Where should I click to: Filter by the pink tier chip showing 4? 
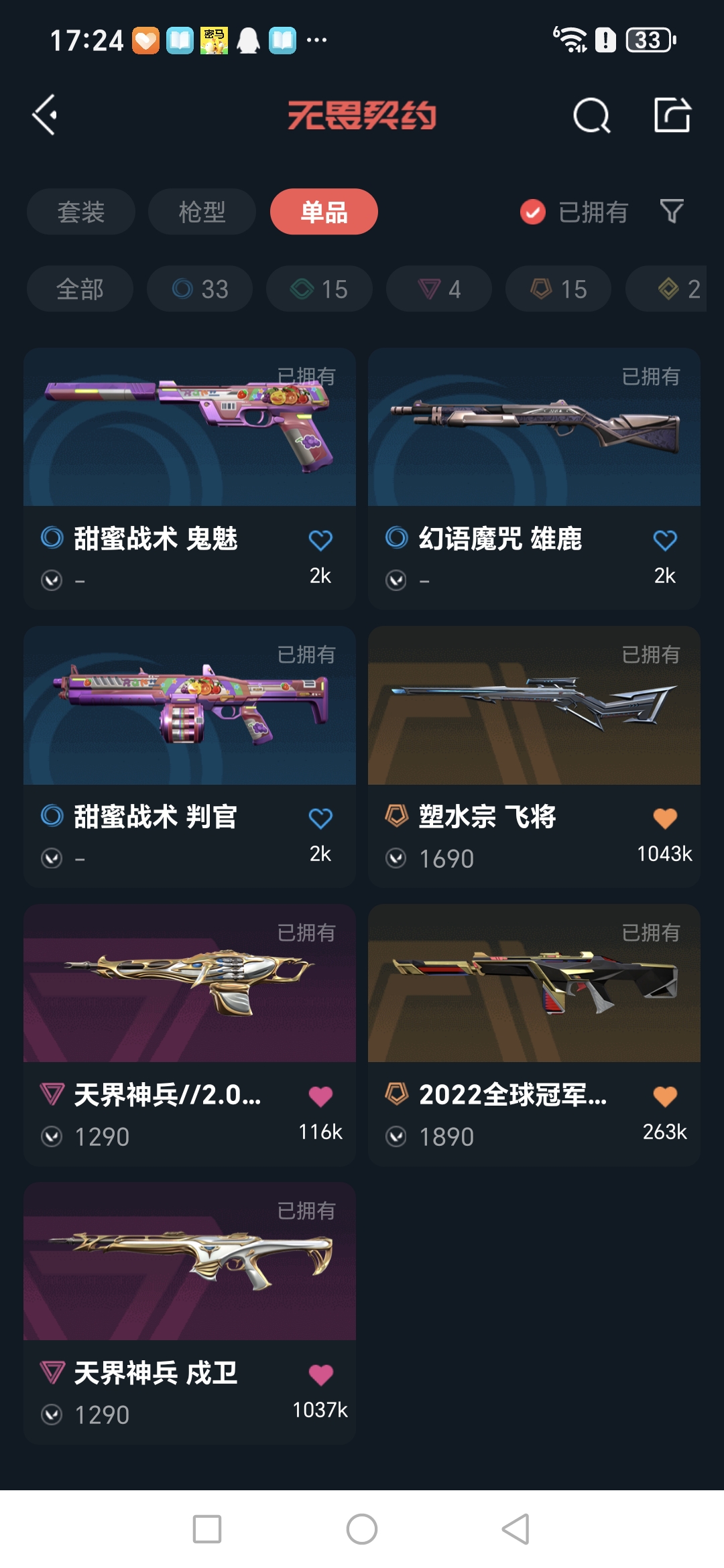point(439,289)
